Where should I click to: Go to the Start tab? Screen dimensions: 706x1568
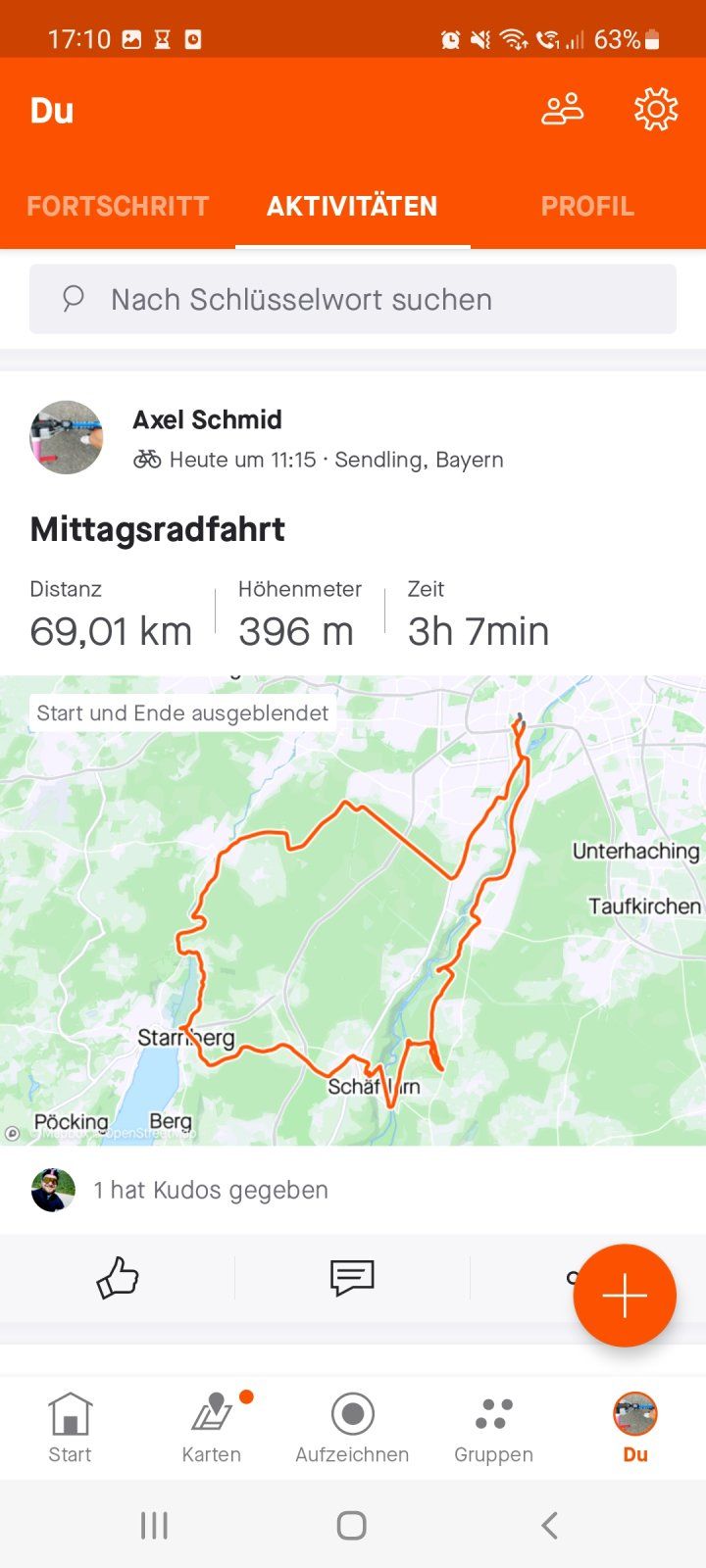pos(70,1428)
